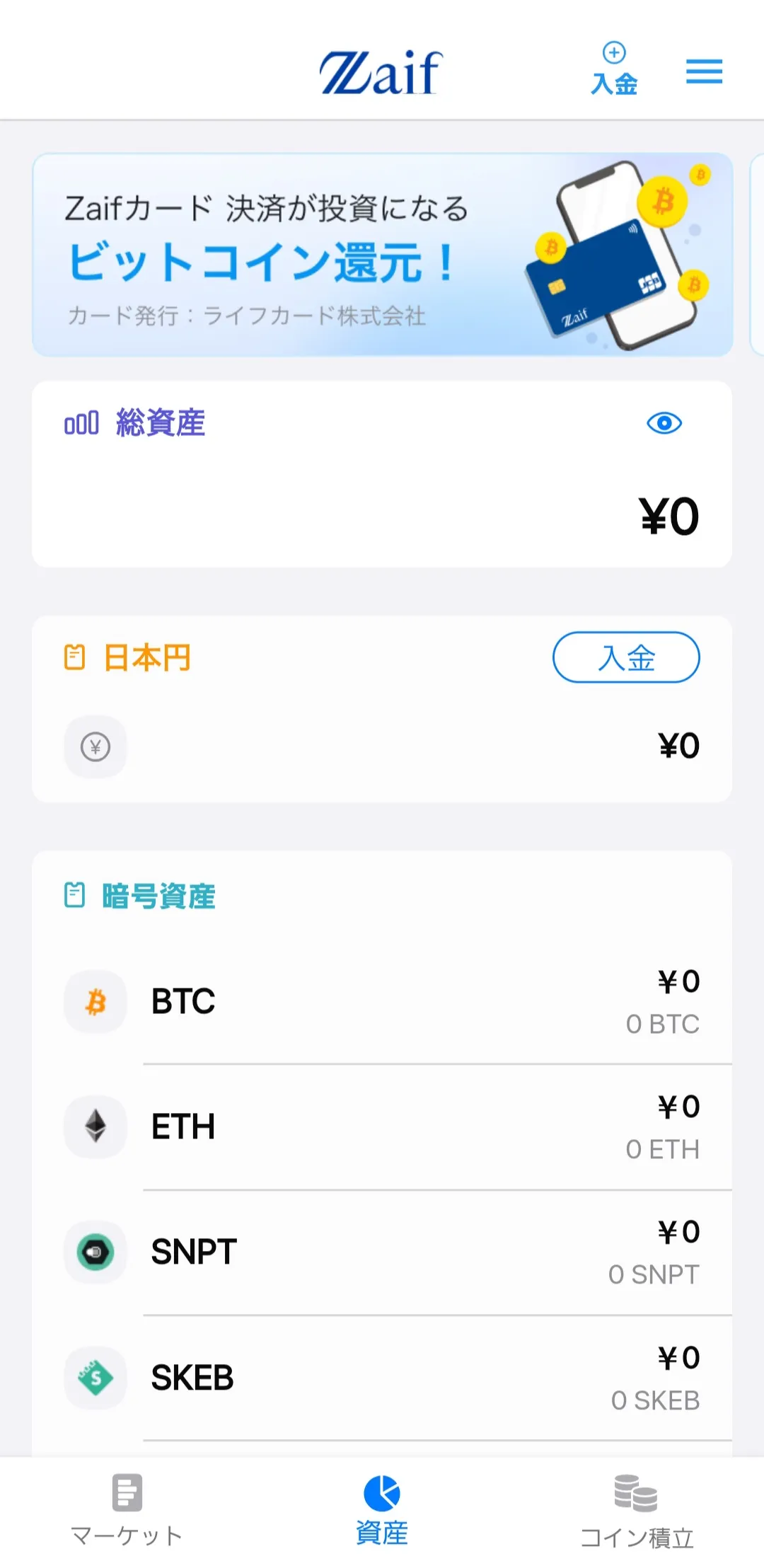The height and width of the screenshot is (1568, 764).
Task: Open the BTC asset row
Action: pyautogui.click(x=382, y=1002)
